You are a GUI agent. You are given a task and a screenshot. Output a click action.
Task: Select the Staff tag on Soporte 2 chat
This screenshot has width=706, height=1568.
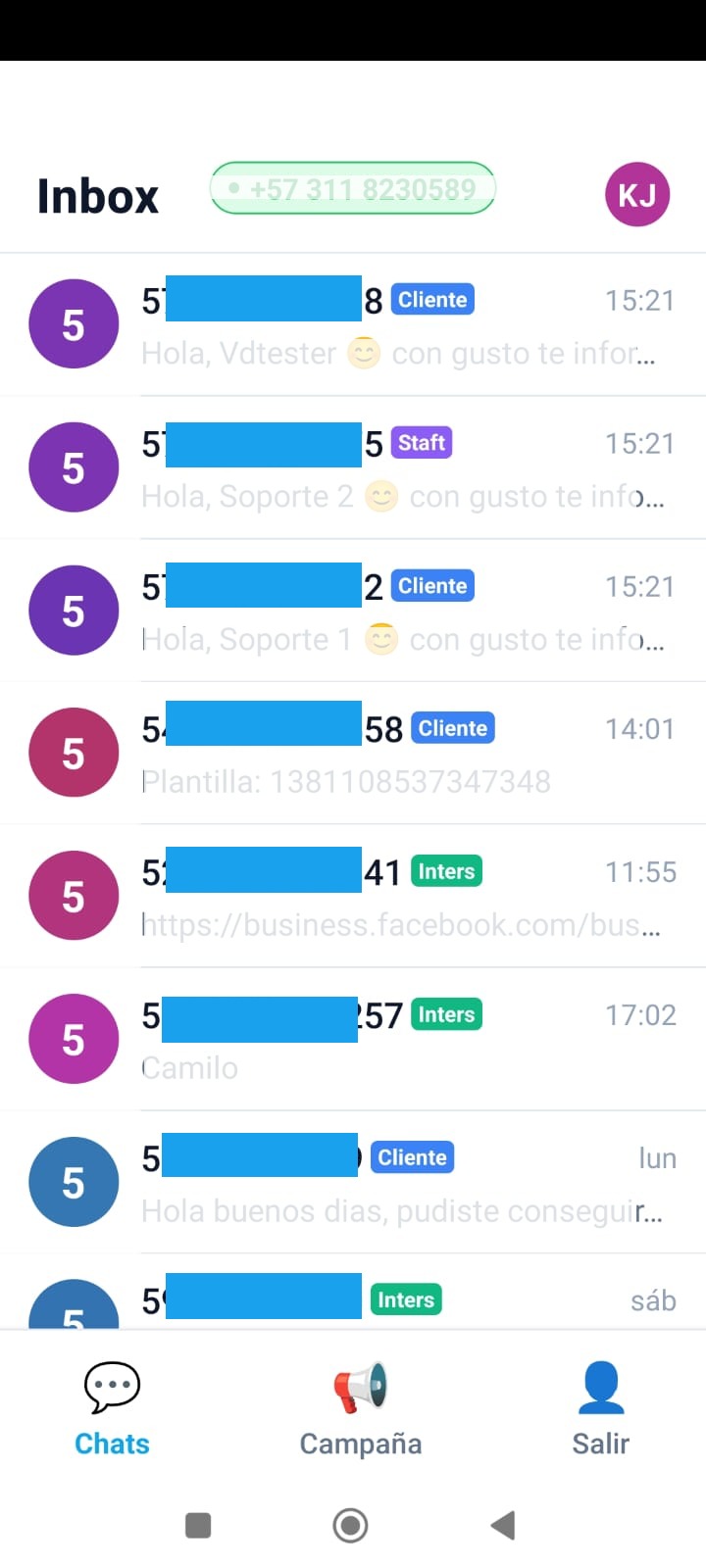tap(421, 443)
